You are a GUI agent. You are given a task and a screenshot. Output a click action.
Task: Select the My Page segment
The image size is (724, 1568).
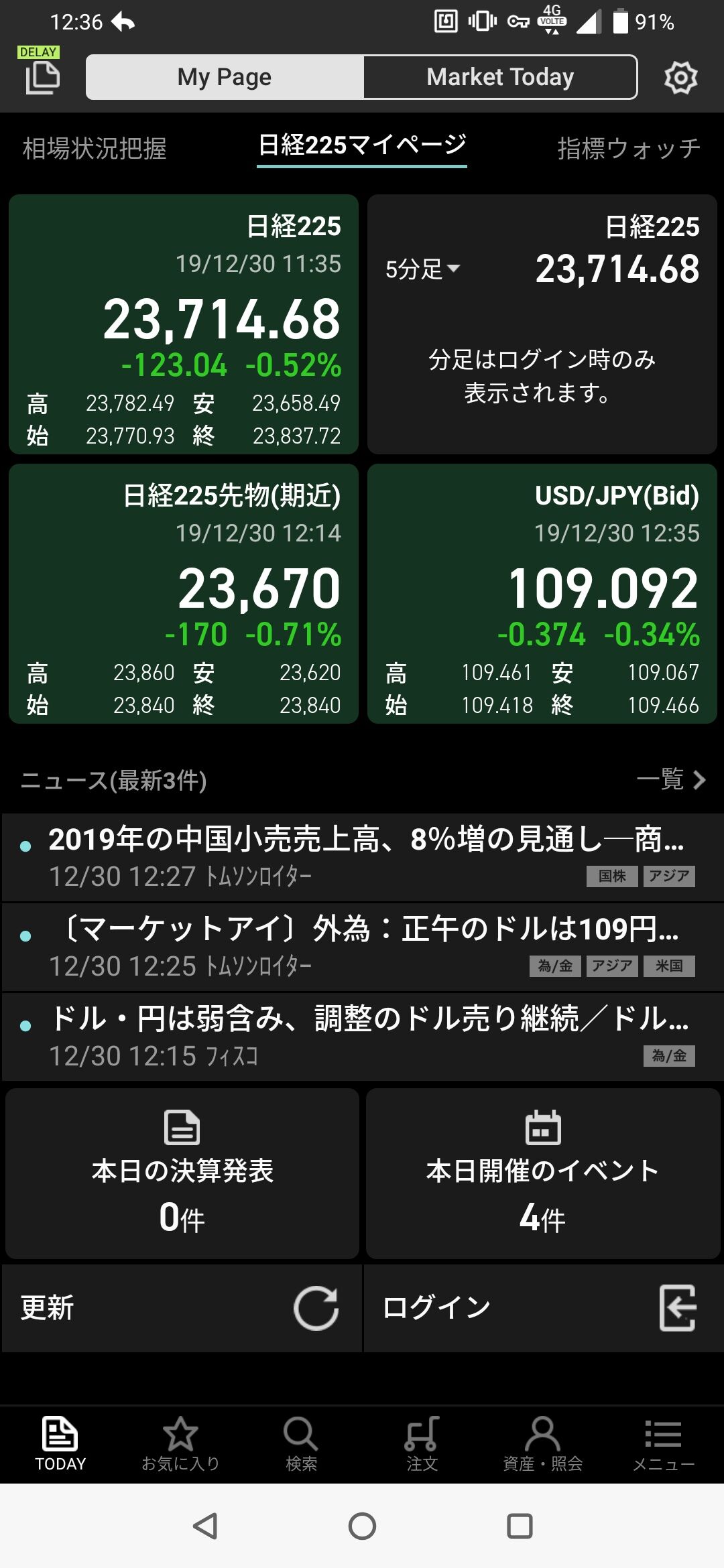point(225,77)
